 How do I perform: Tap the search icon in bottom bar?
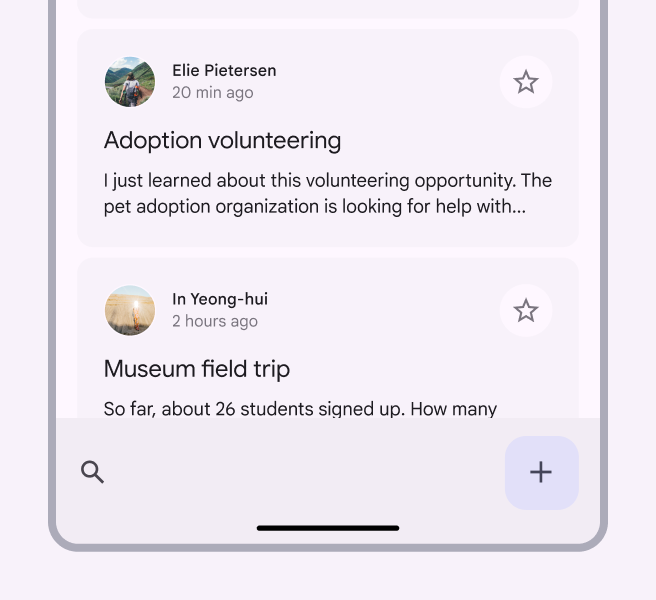pos(92,472)
